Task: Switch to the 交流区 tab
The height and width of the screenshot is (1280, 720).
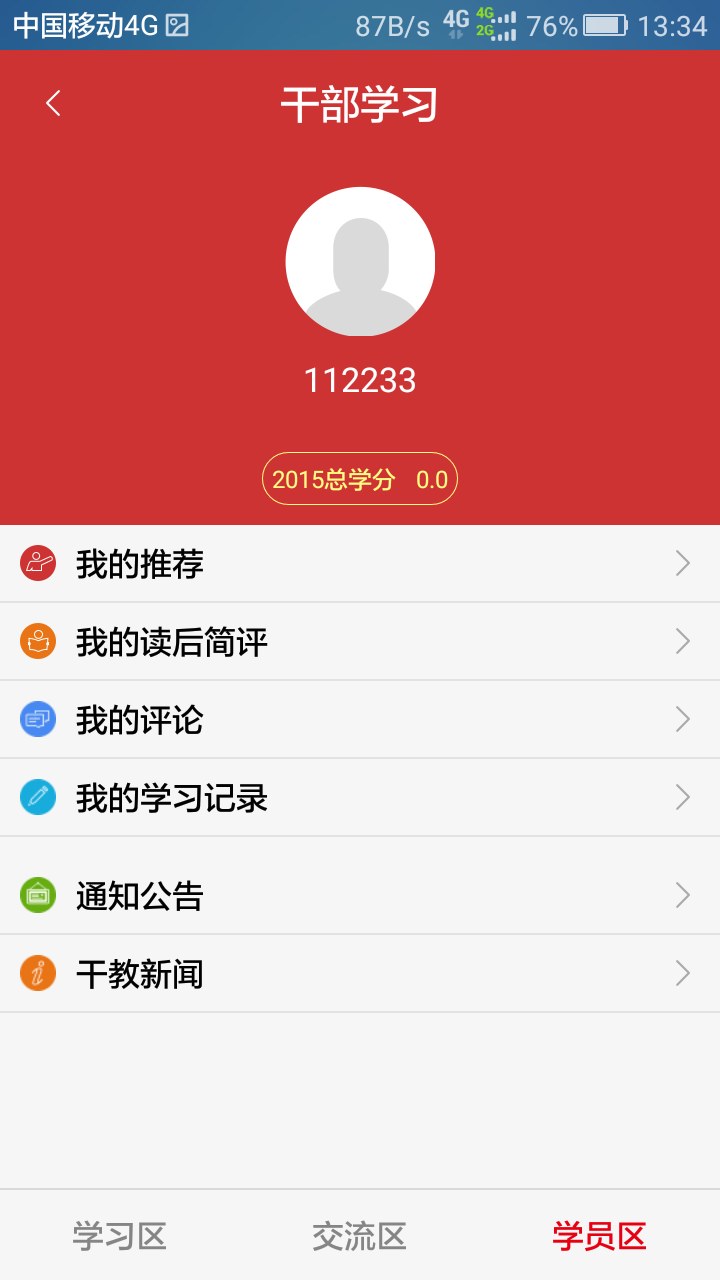Action: tap(360, 1236)
